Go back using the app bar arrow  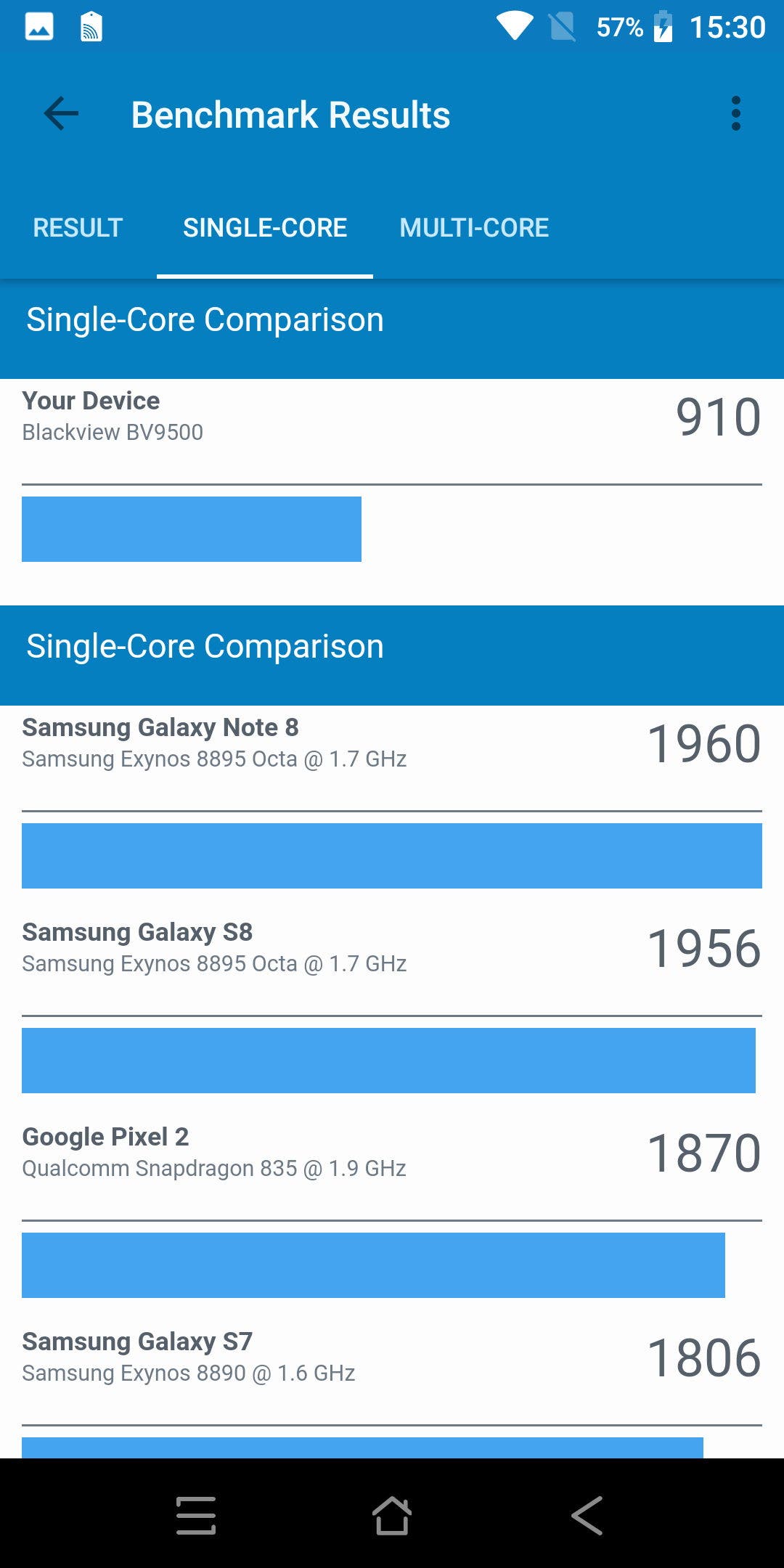[x=61, y=114]
